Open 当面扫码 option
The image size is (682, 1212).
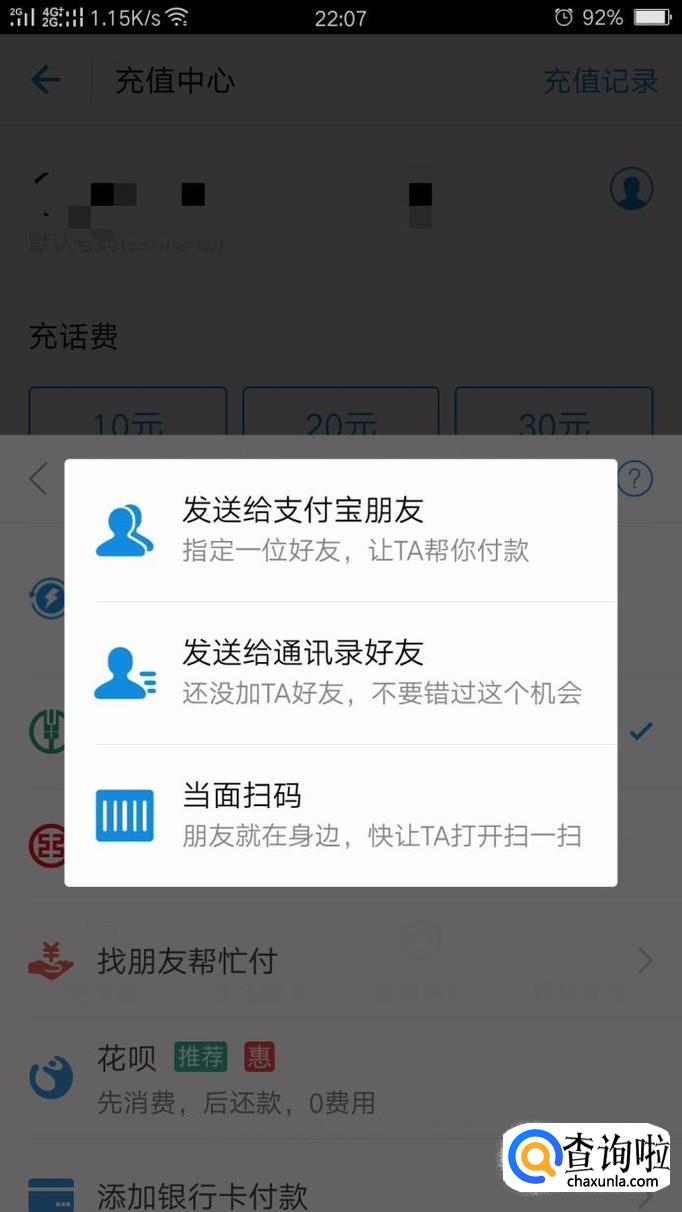[340, 815]
